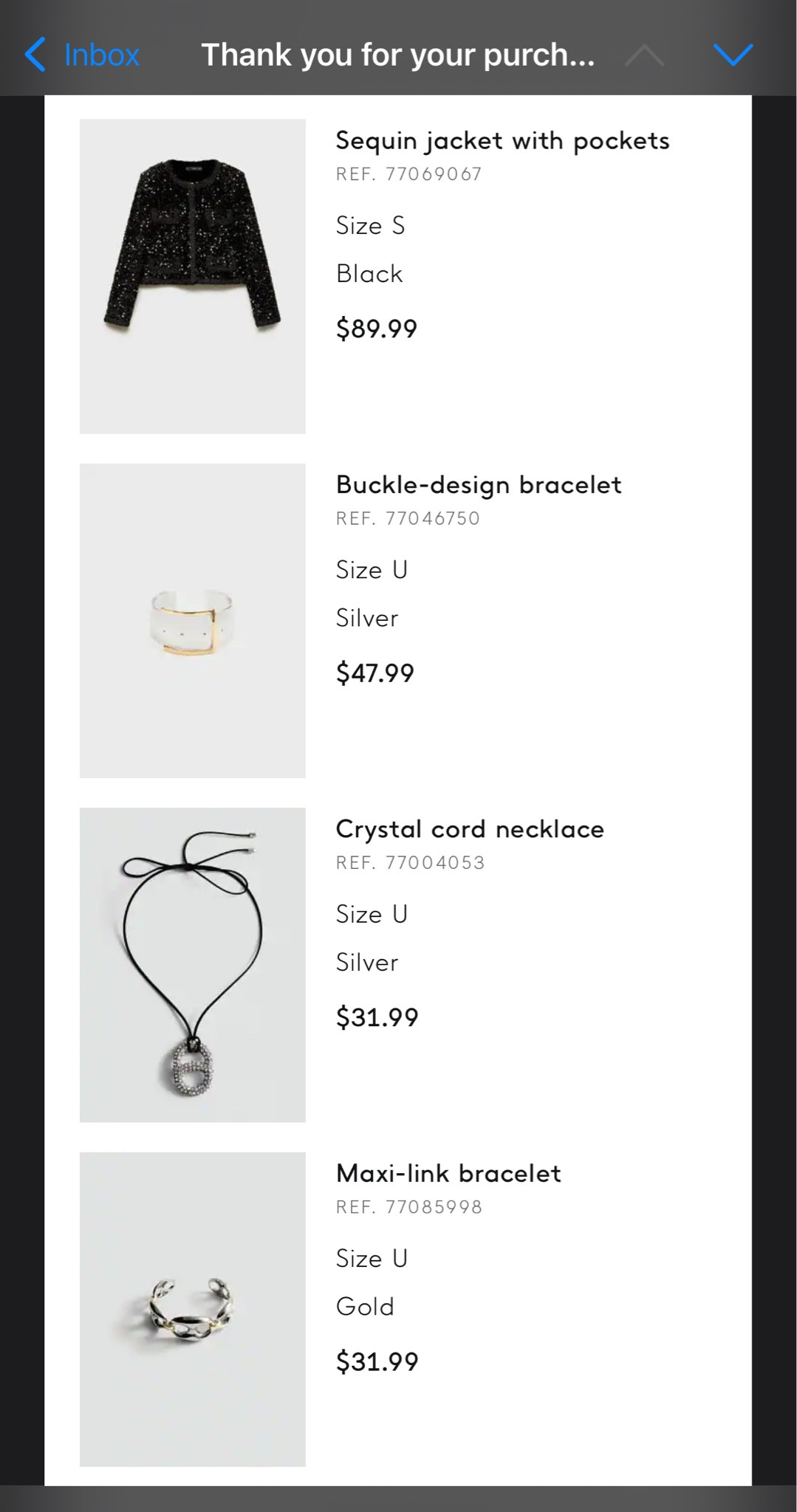Image resolution: width=797 pixels, height=1512 pixels.
Task: Tap the $31.99 necklace price
Action: [x=376, y=1017]
